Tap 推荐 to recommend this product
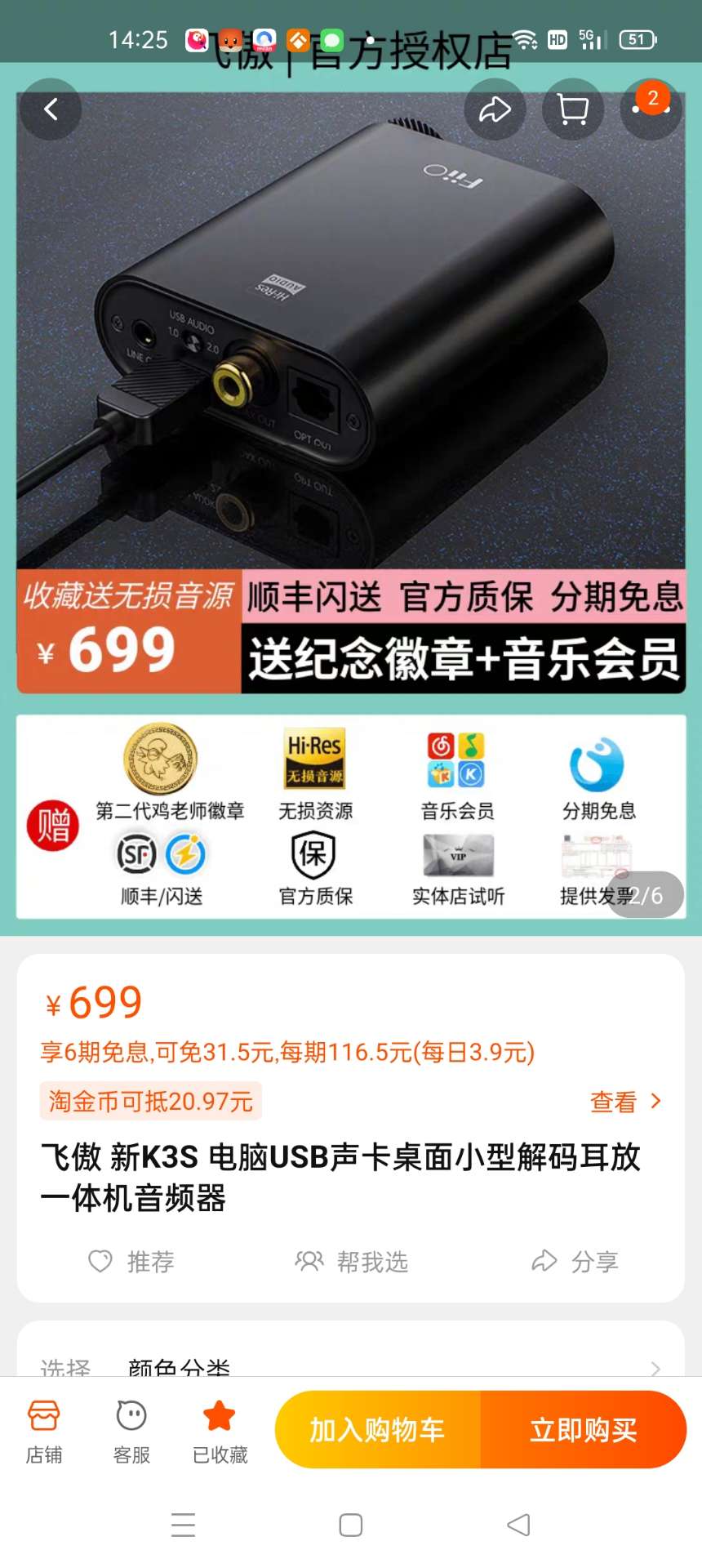Screen dimensions: 702x1568 pos(131,1262)
